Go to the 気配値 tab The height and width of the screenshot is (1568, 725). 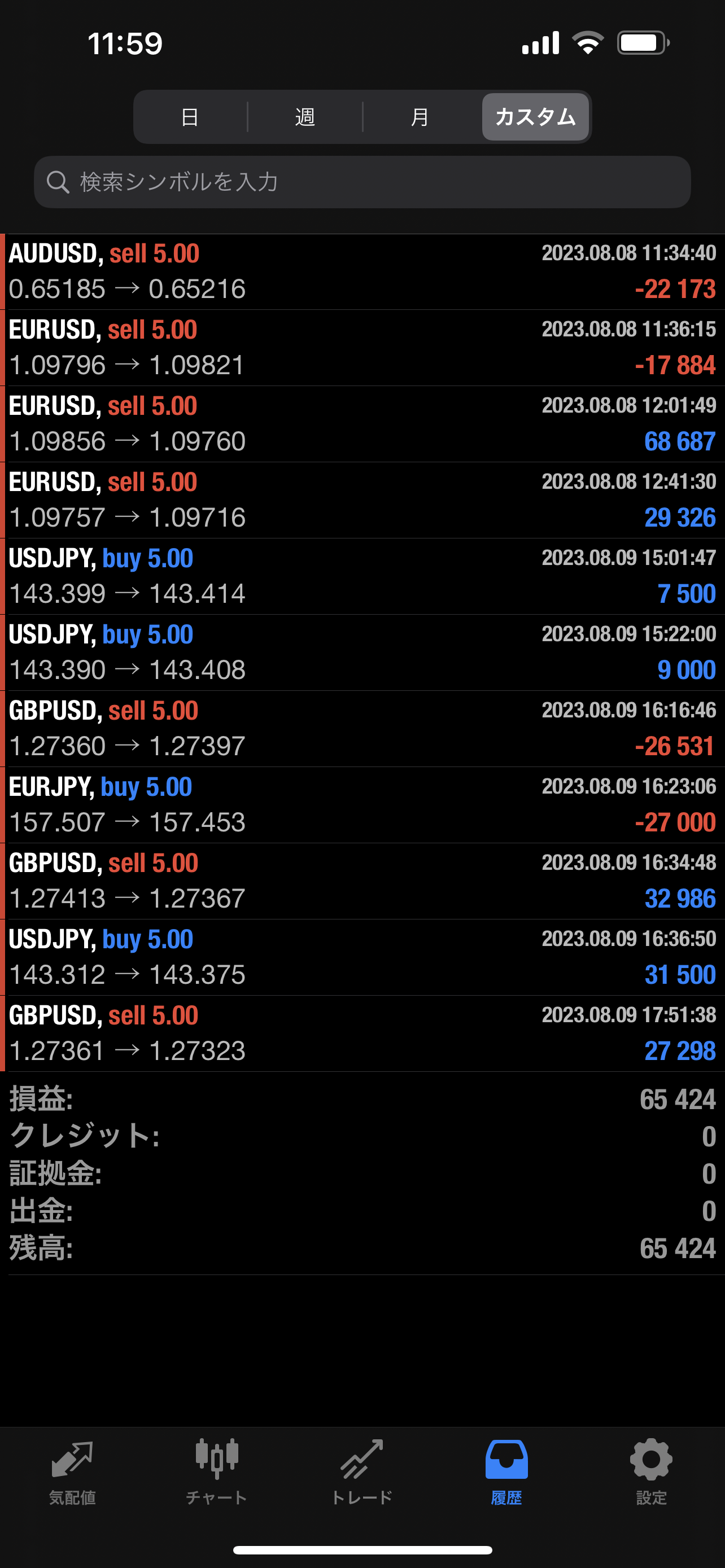(x=72, y=1470)
